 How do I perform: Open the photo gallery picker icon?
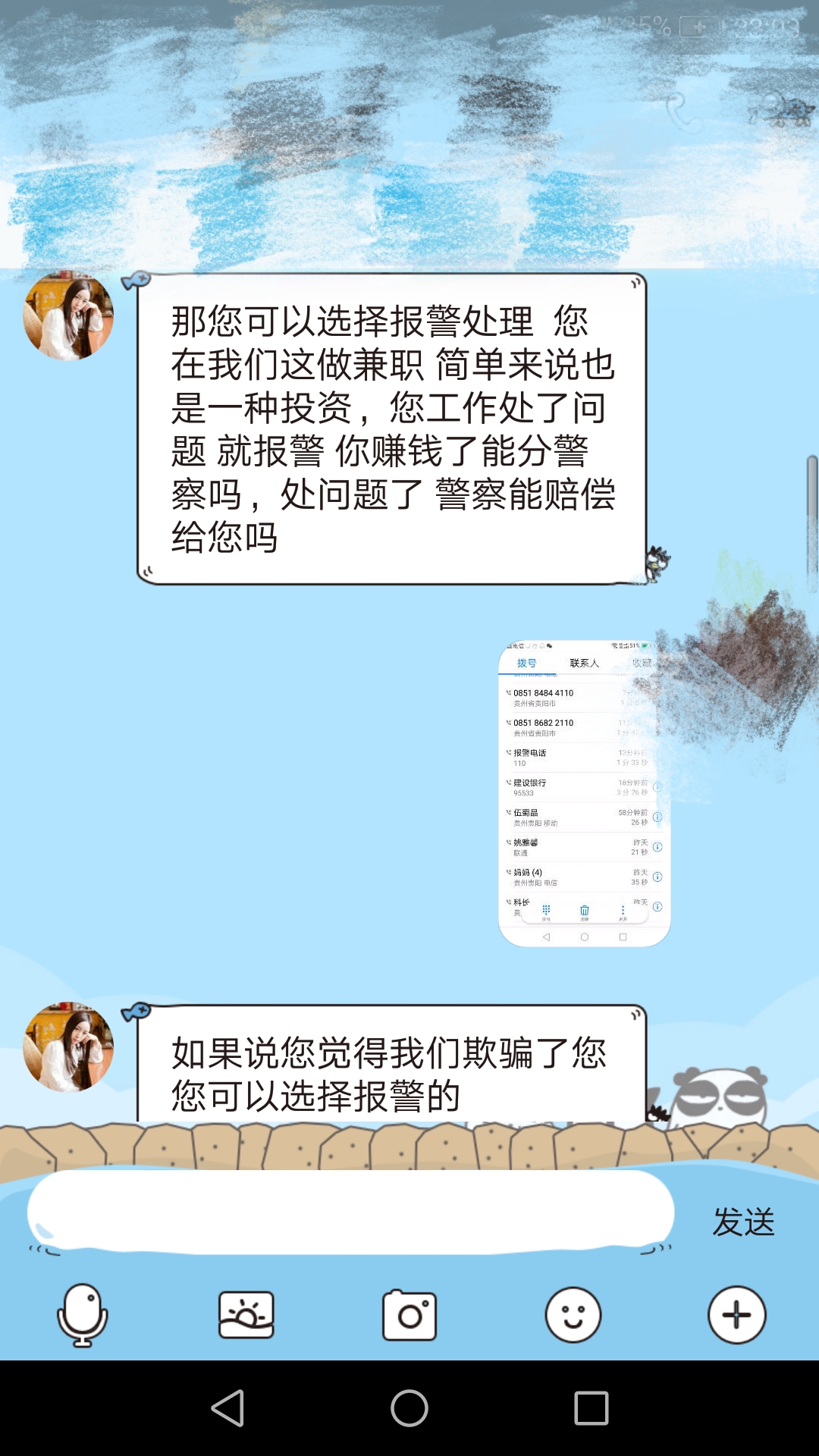(245, 1317)
